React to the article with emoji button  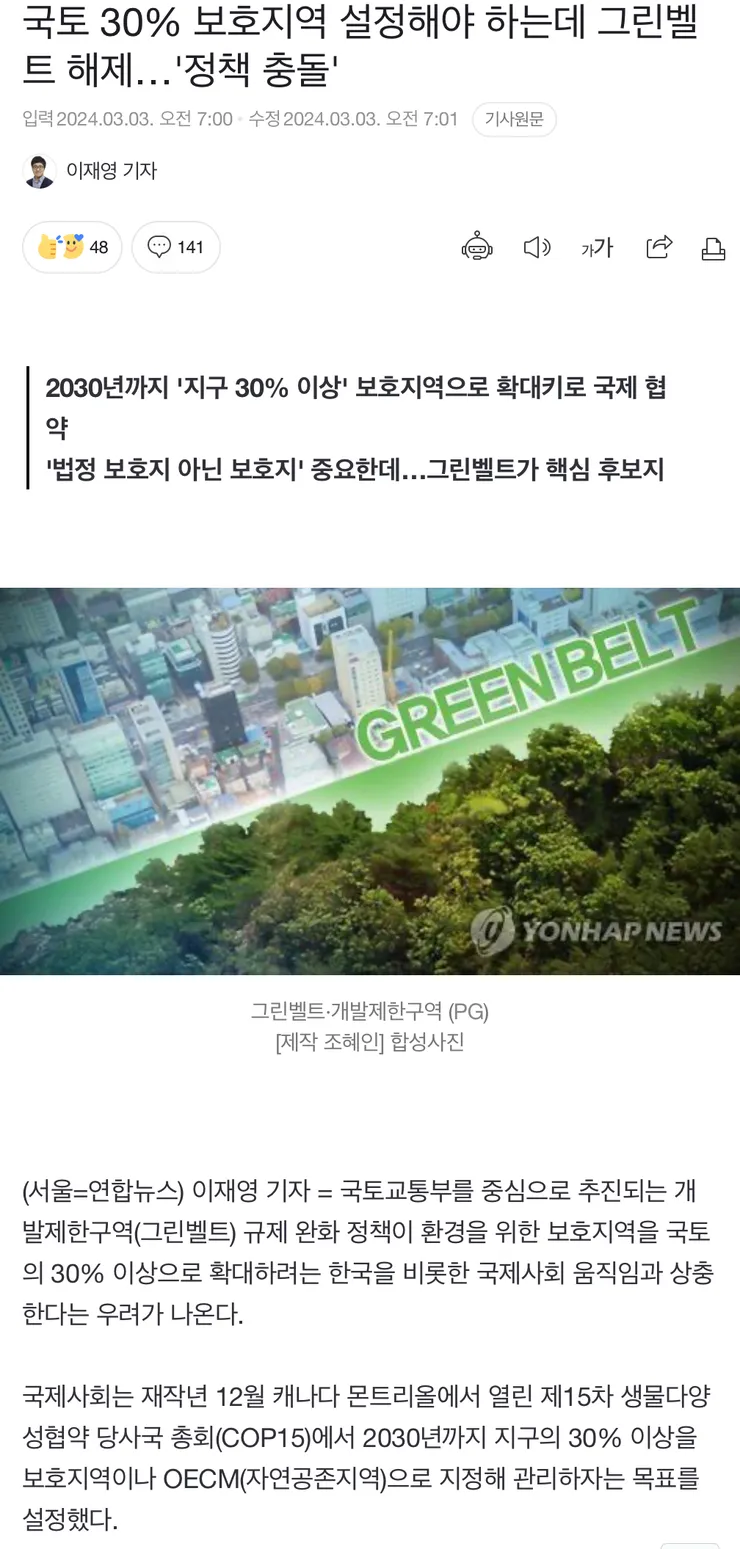72,247
